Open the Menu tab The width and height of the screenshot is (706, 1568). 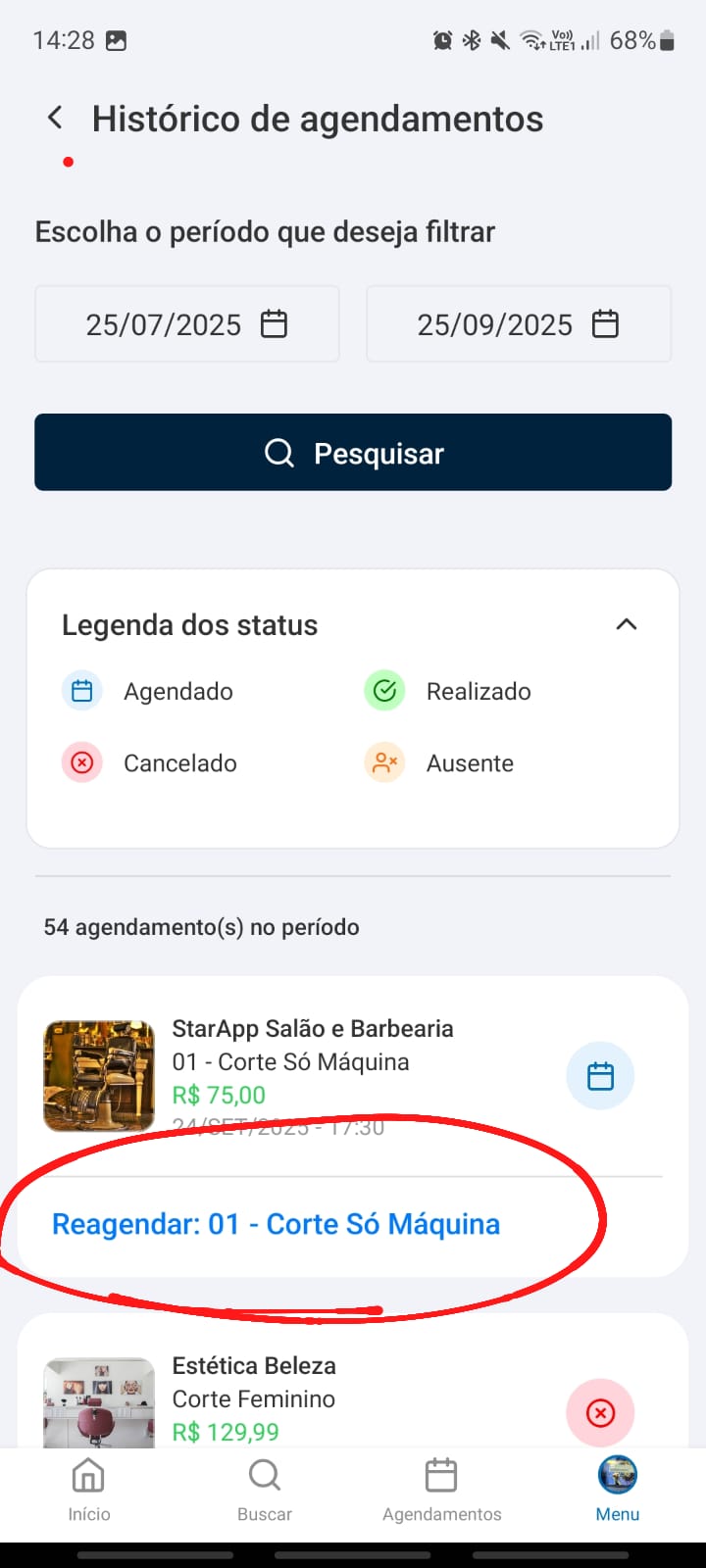pyautogui.click(x=618, y=1490)
